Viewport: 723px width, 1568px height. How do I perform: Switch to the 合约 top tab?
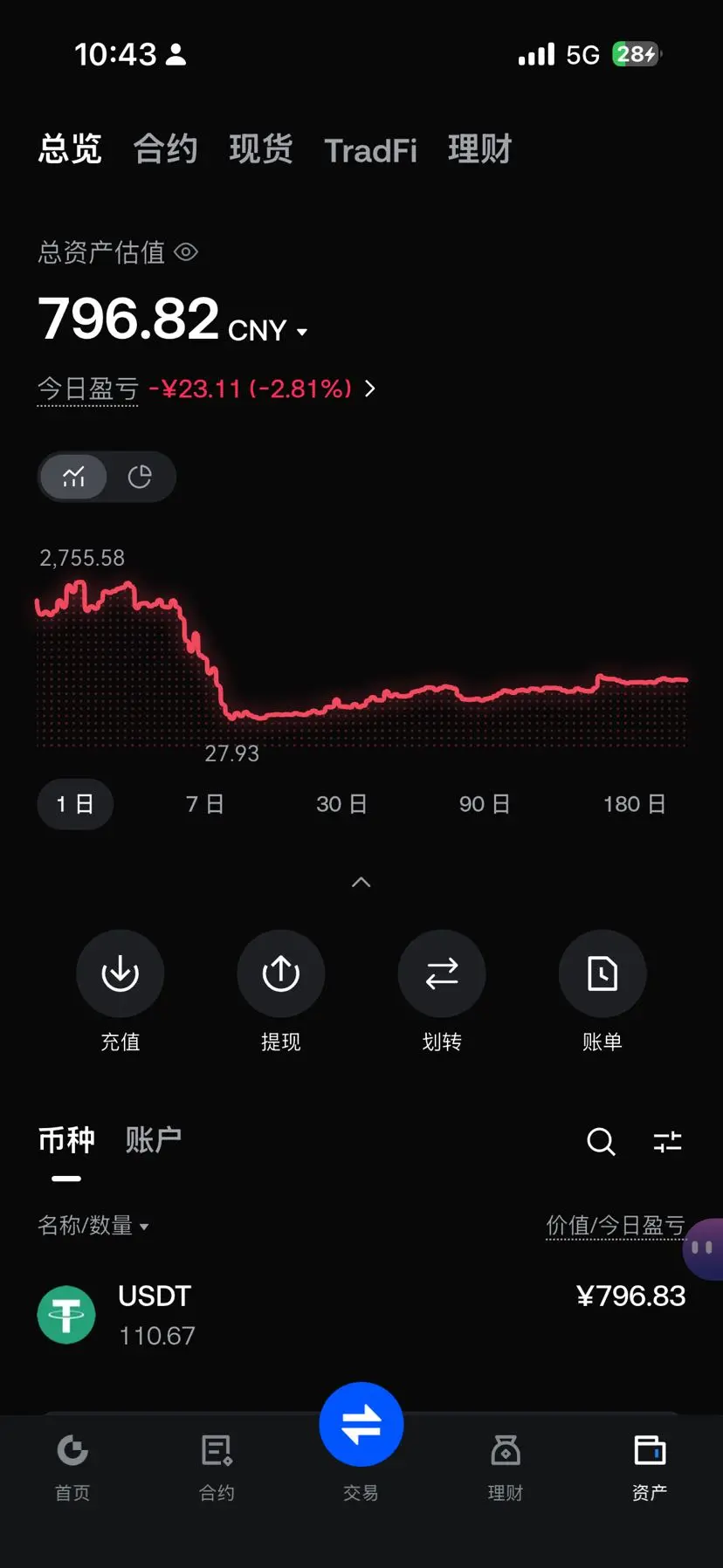point(165,149)
